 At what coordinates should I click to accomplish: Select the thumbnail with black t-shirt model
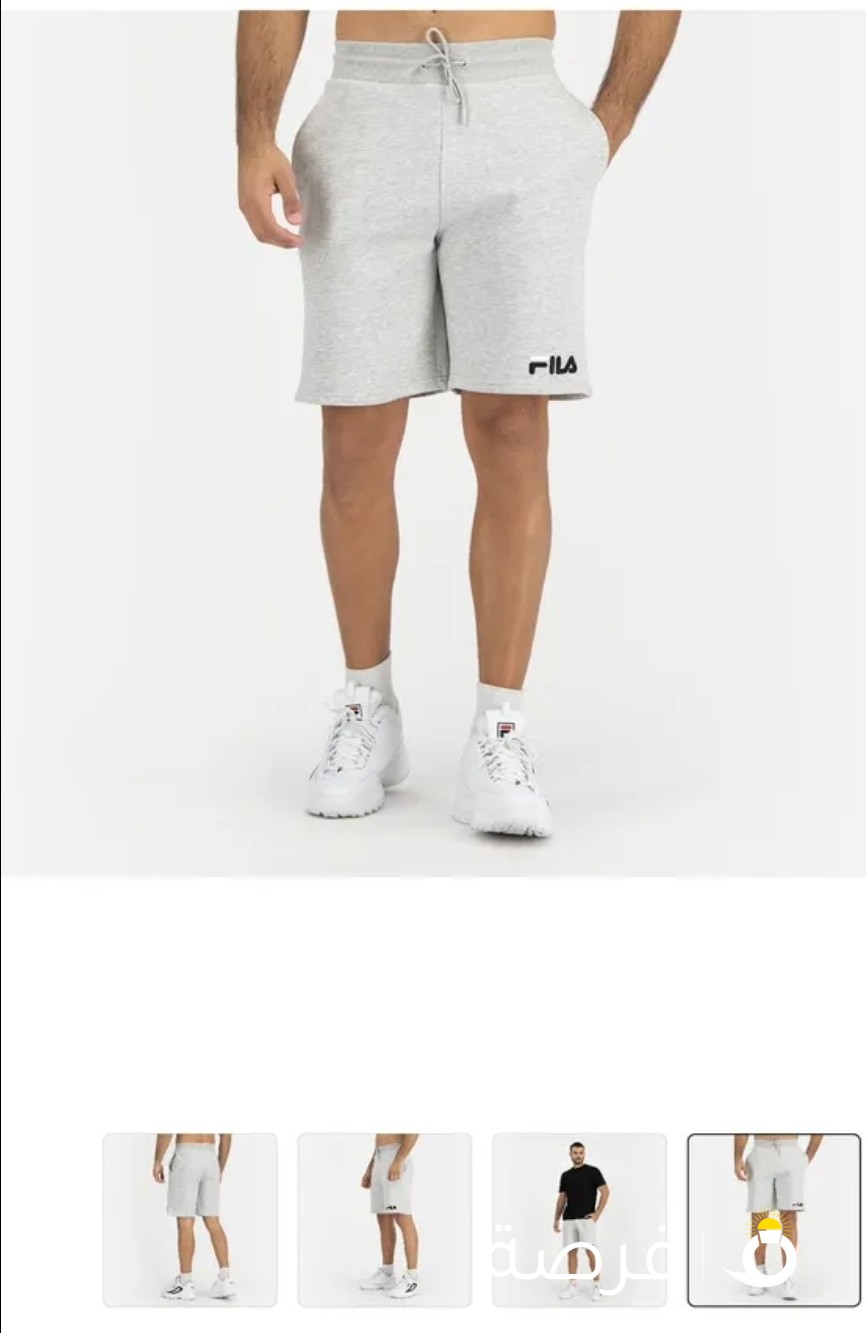point(579,1219)
